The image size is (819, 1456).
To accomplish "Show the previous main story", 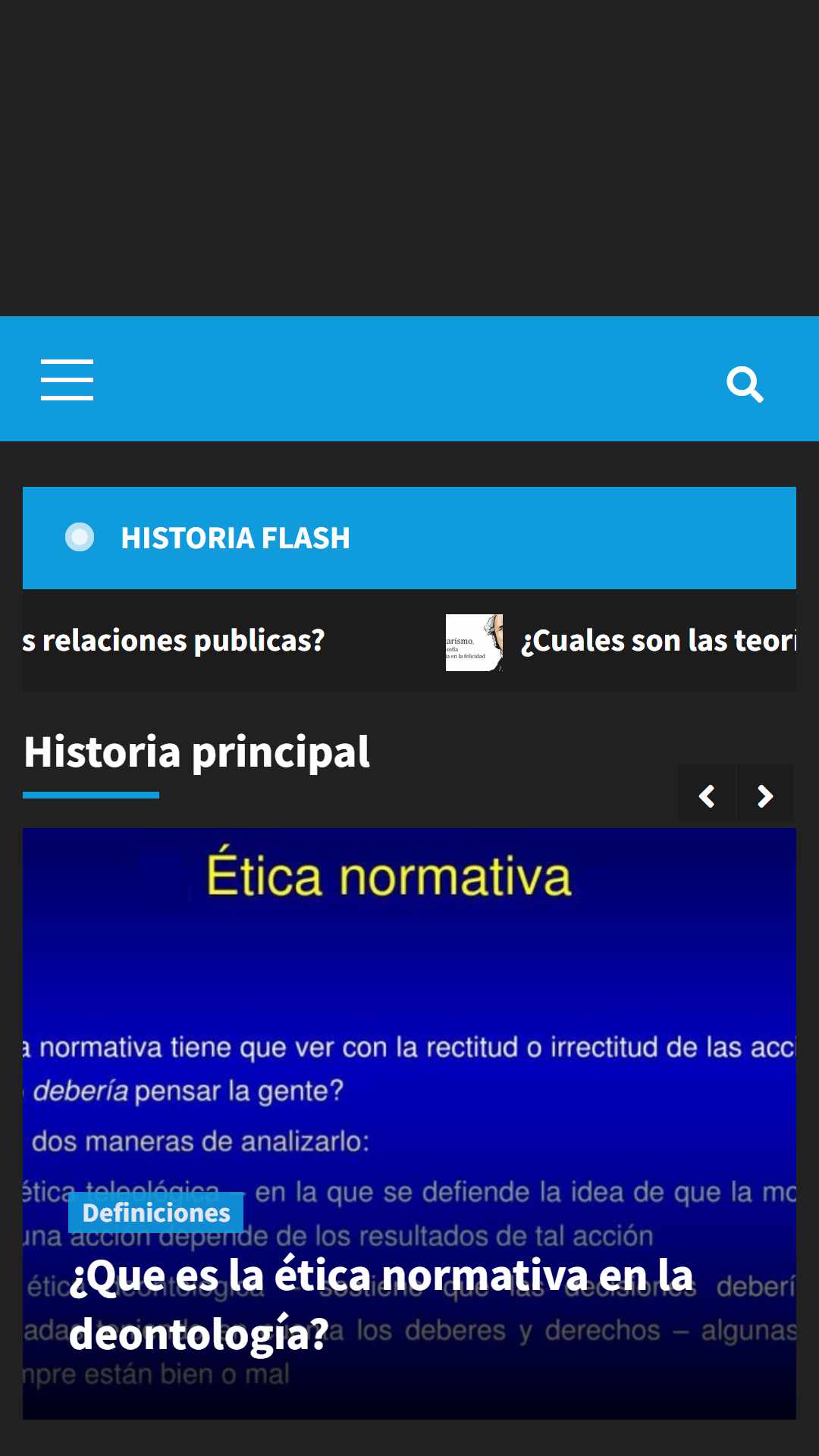I will [x=707, y=796].
